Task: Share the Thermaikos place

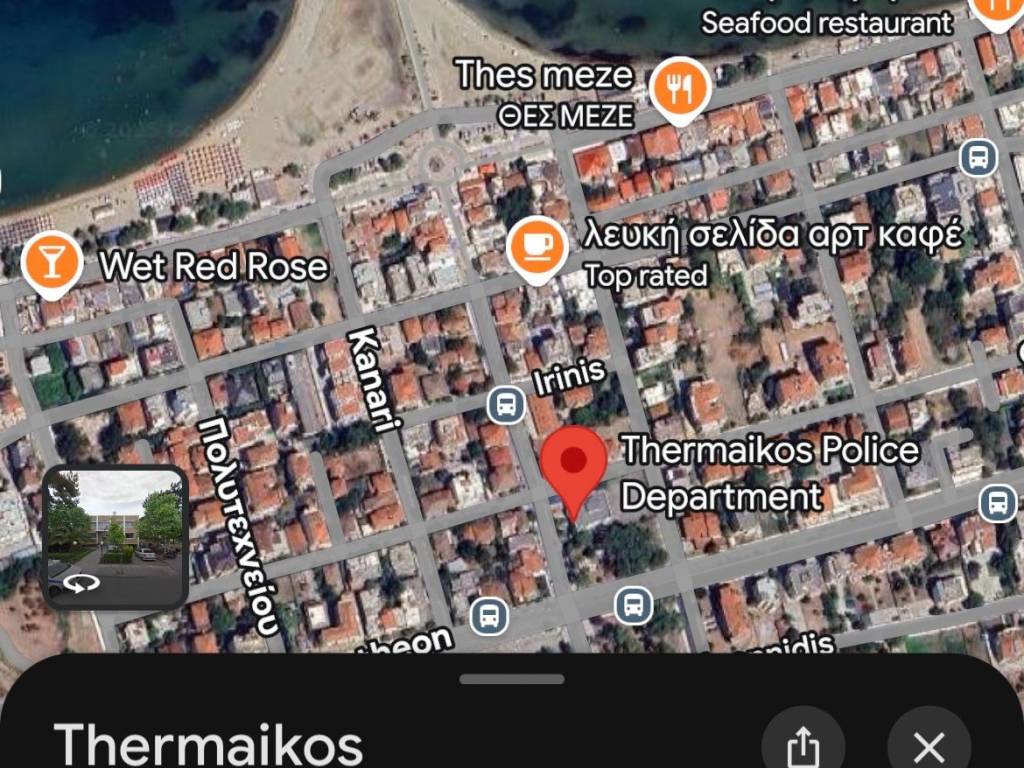Action: coord(802,744)
